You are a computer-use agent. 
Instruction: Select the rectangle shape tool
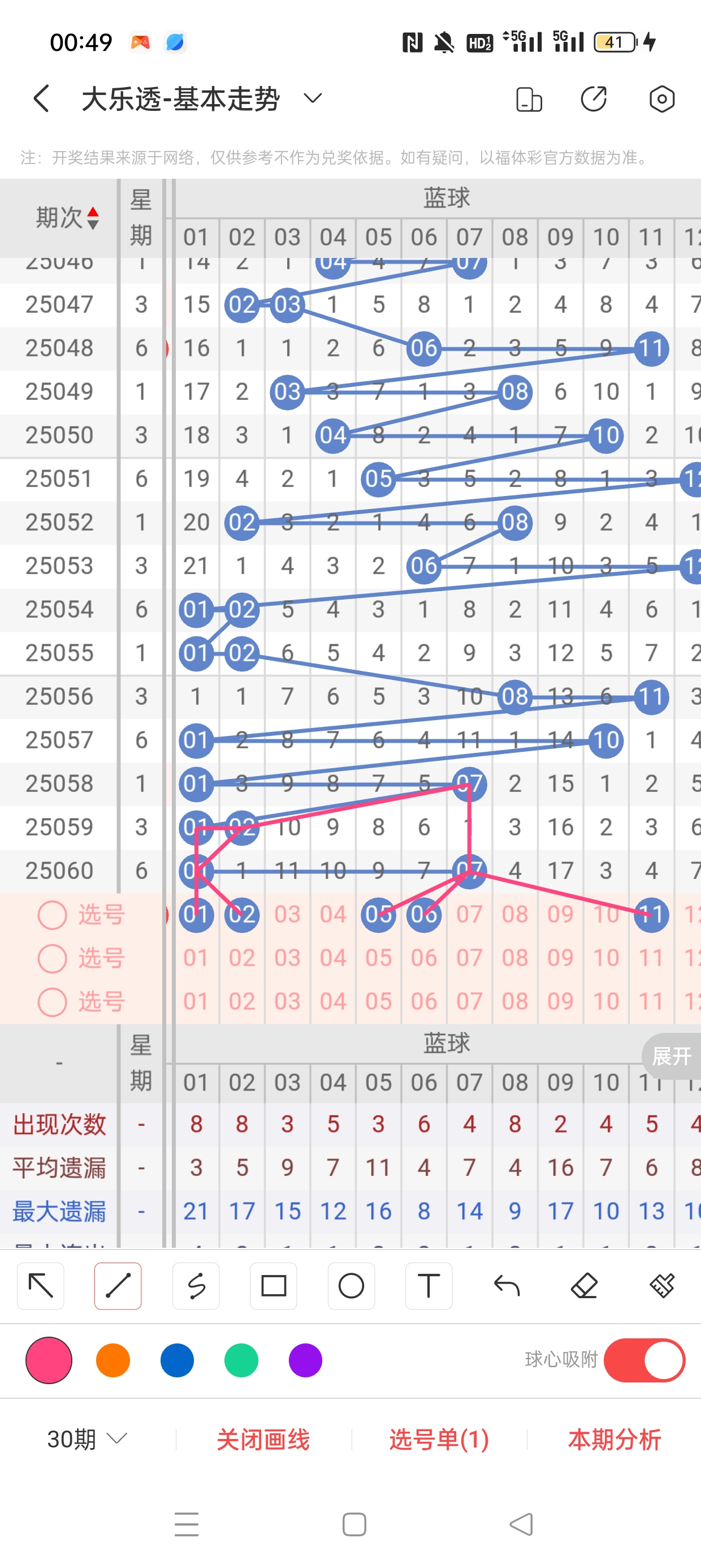pos(273,1286)
